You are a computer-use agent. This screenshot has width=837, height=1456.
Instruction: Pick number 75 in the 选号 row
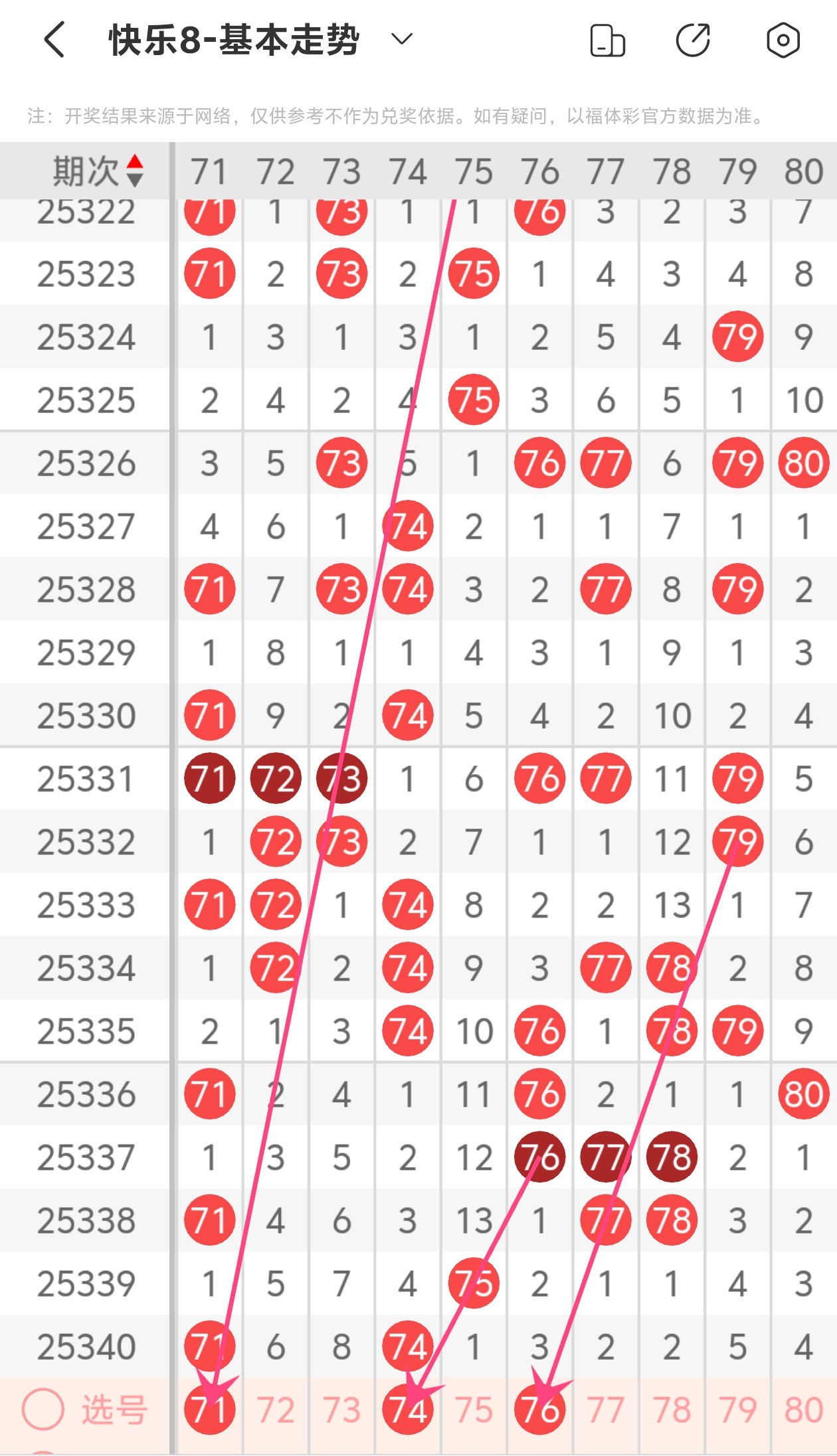[474, 1410]
